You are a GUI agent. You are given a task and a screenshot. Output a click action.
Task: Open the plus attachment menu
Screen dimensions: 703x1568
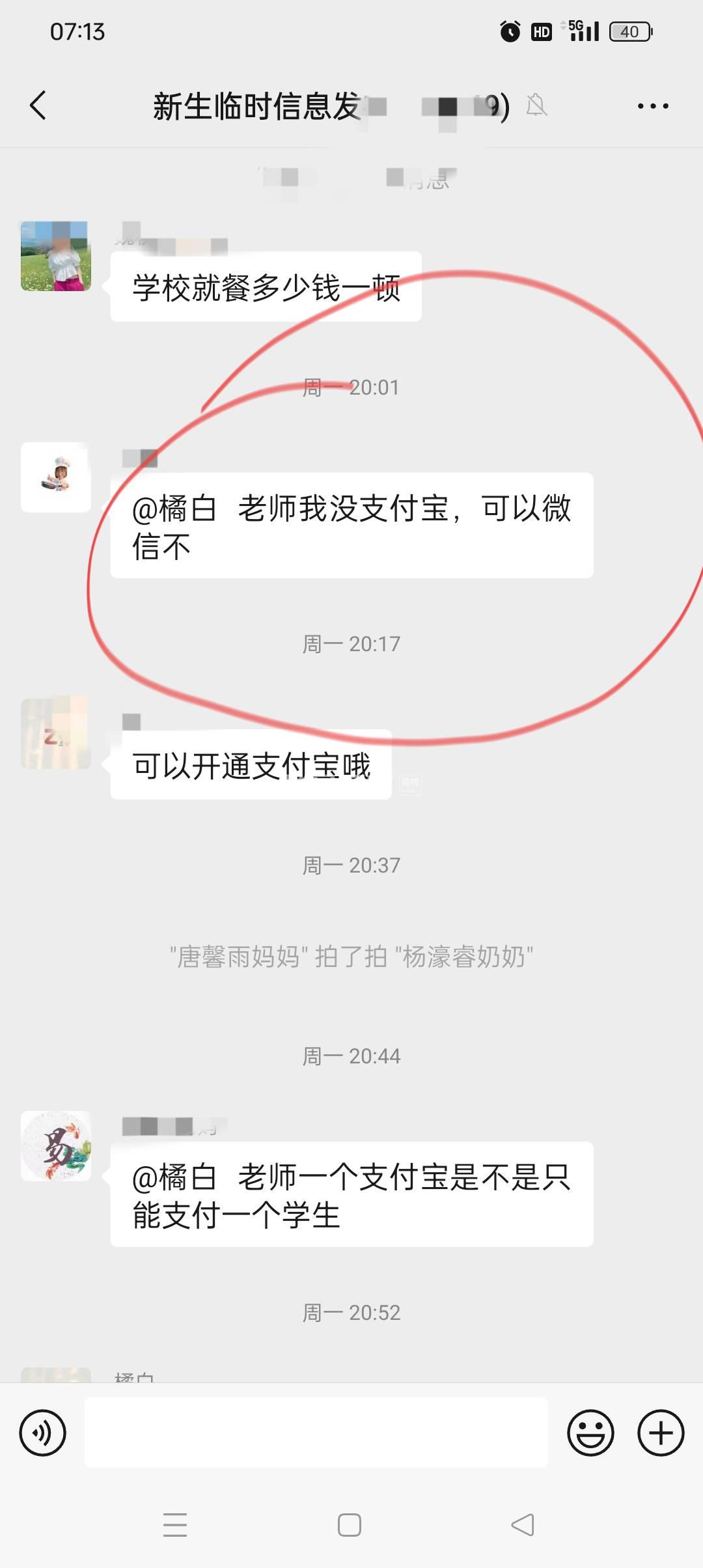click(660, 1433)
